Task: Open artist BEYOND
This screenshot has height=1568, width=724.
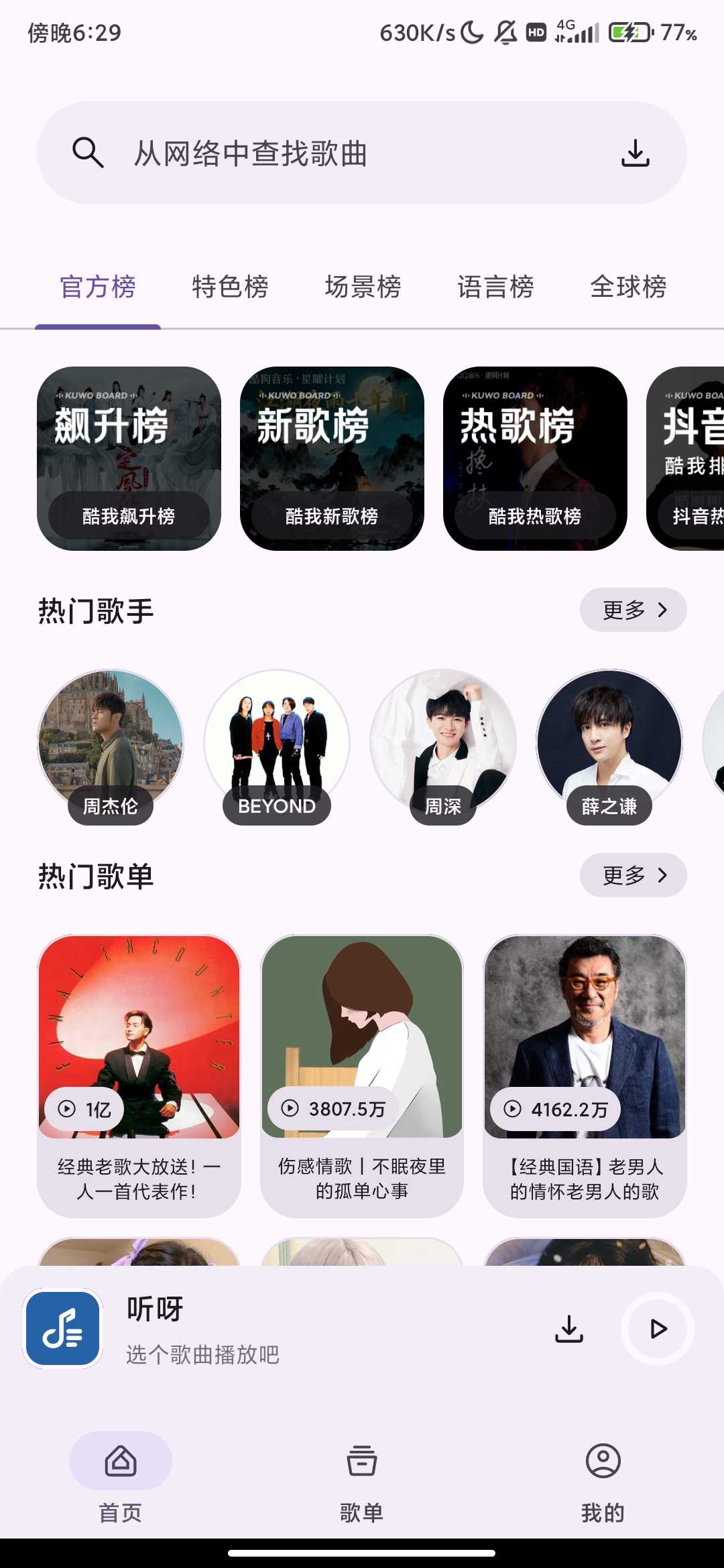Action: pos(277,744)
